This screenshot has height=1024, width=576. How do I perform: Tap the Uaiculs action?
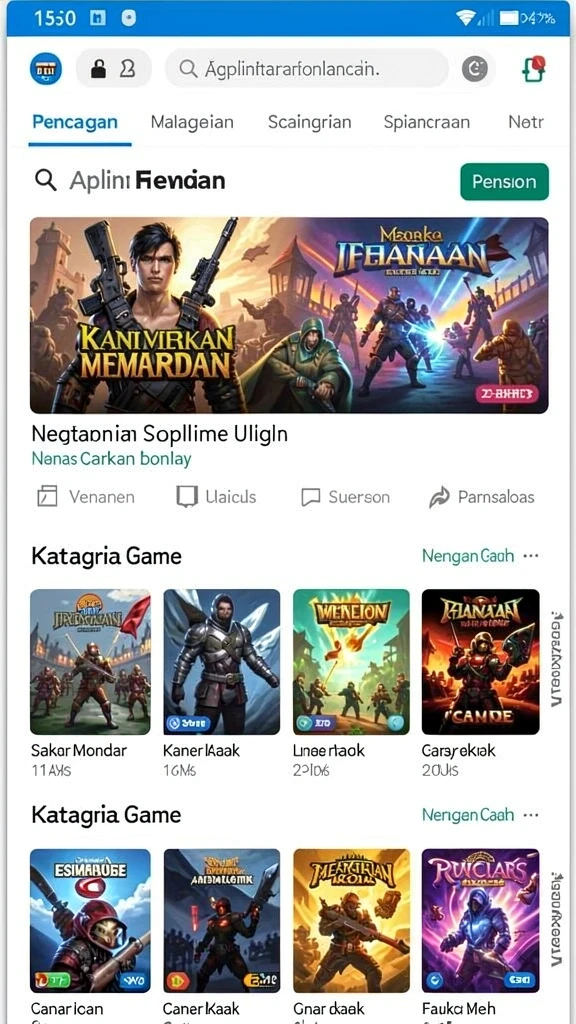217,497
